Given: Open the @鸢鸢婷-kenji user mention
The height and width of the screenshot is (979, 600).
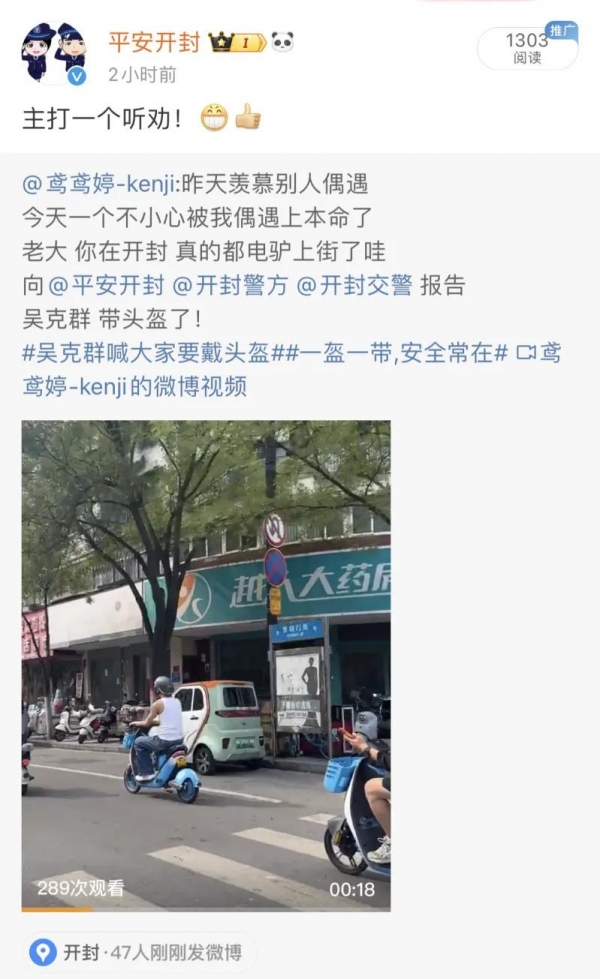Looking at the screenshot, I should [94, 184].
